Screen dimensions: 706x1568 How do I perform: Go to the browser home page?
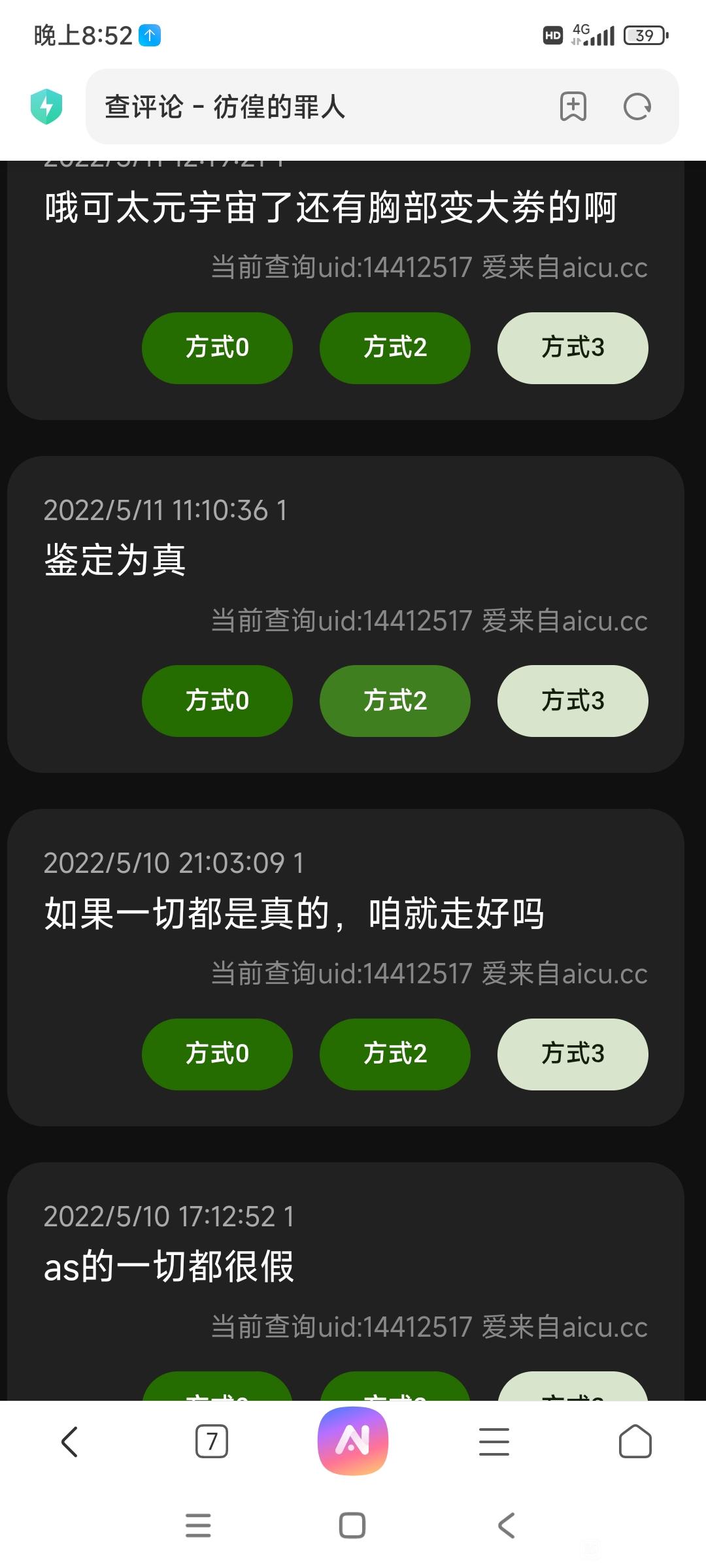coord(635,1441)
